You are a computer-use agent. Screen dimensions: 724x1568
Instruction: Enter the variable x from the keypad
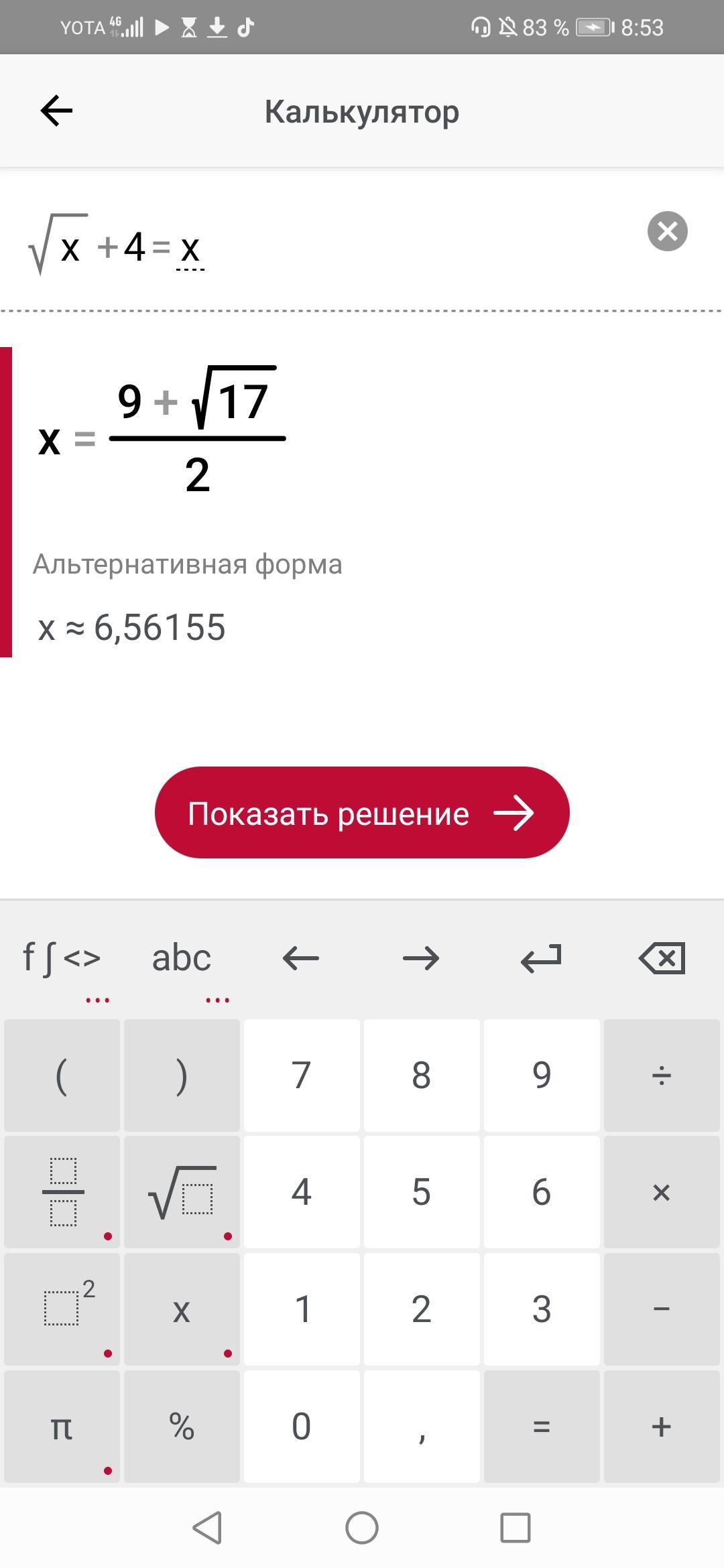click(182, 1309)
